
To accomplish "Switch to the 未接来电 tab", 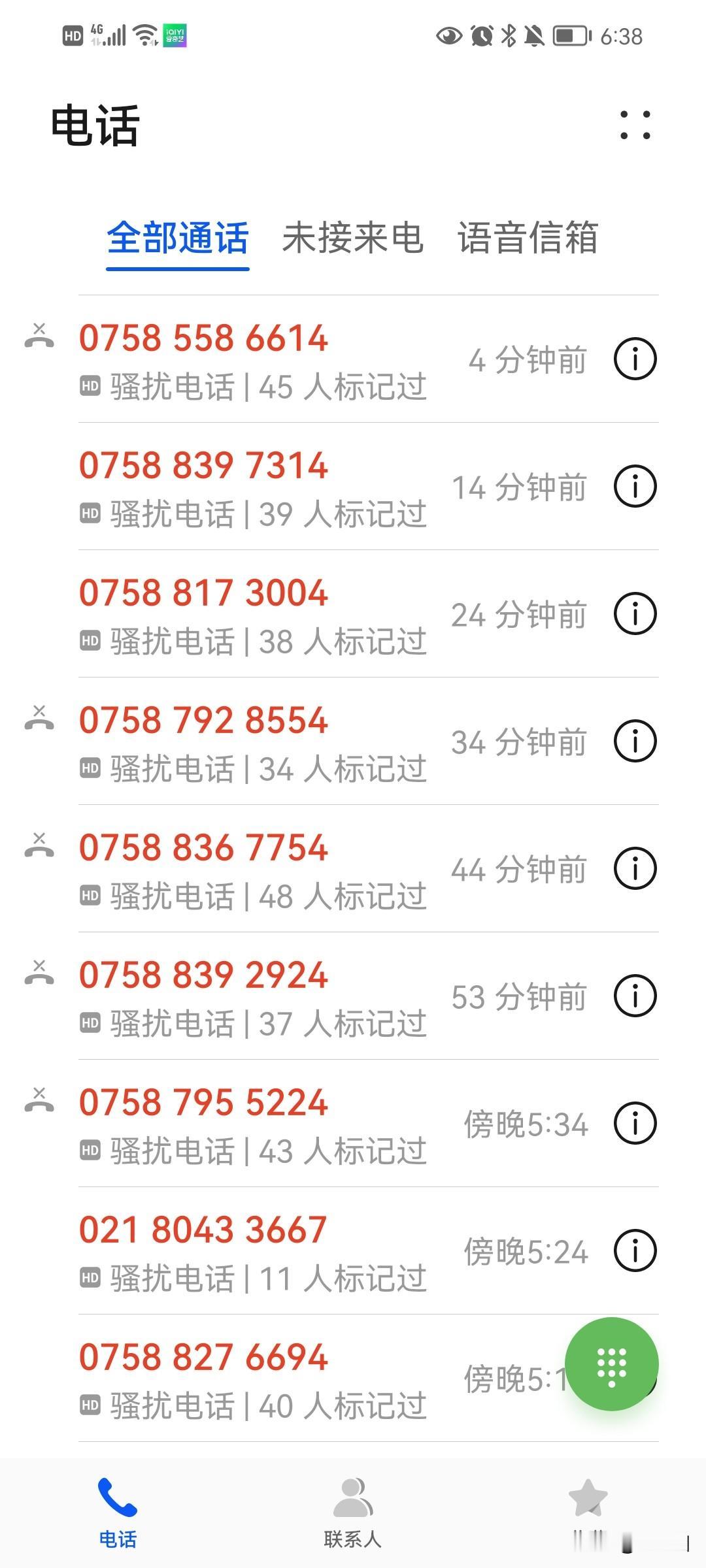I will pyautogui.click(x=353, y=240).
